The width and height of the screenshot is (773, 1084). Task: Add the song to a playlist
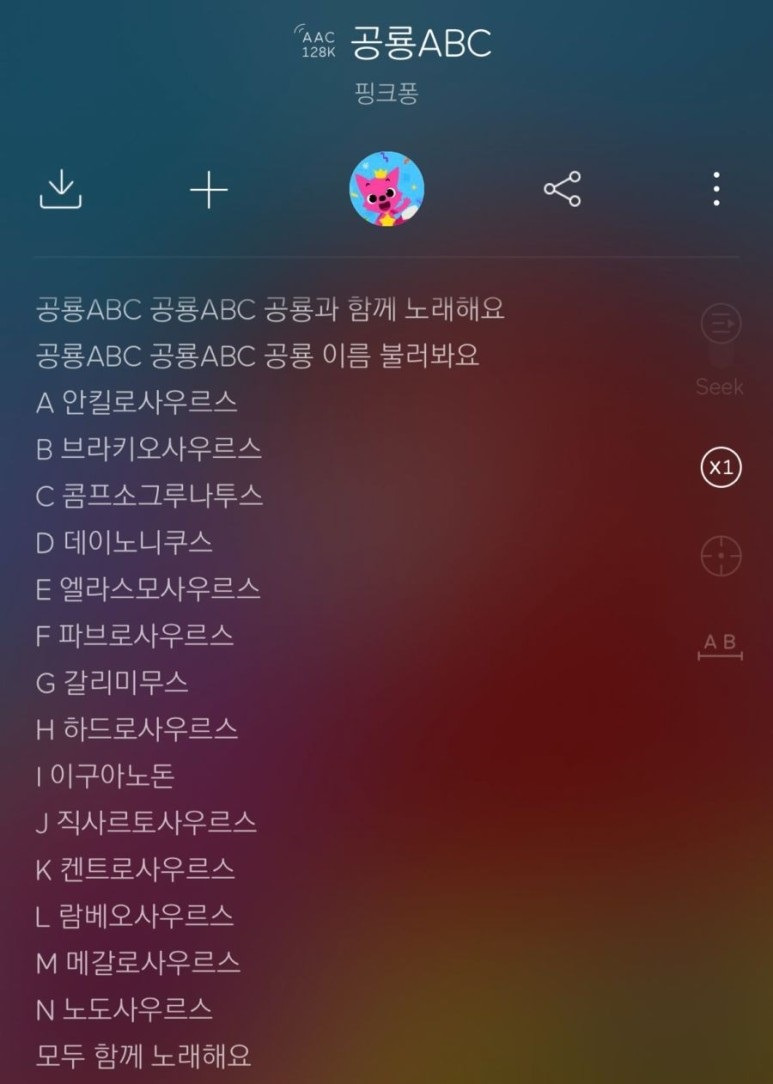coord(209,189)
